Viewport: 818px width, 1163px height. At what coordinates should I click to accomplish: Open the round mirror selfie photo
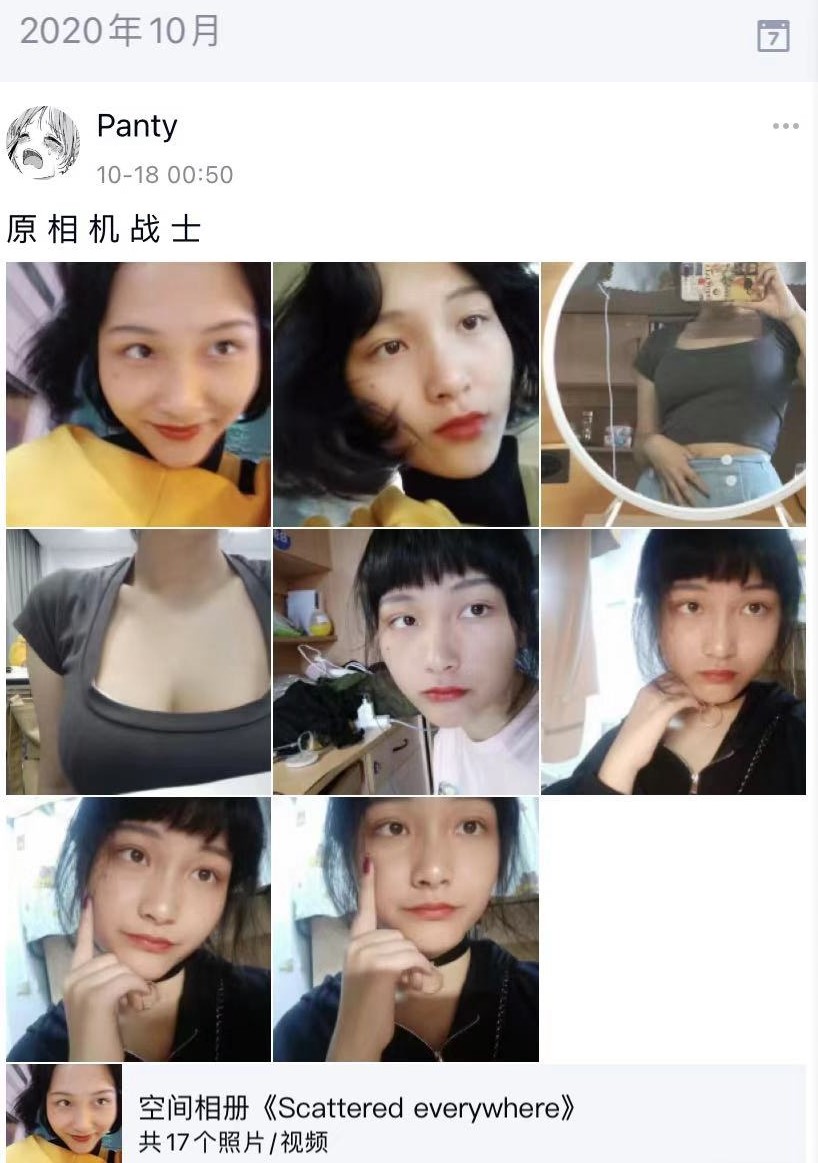click(x=673, y=394)
